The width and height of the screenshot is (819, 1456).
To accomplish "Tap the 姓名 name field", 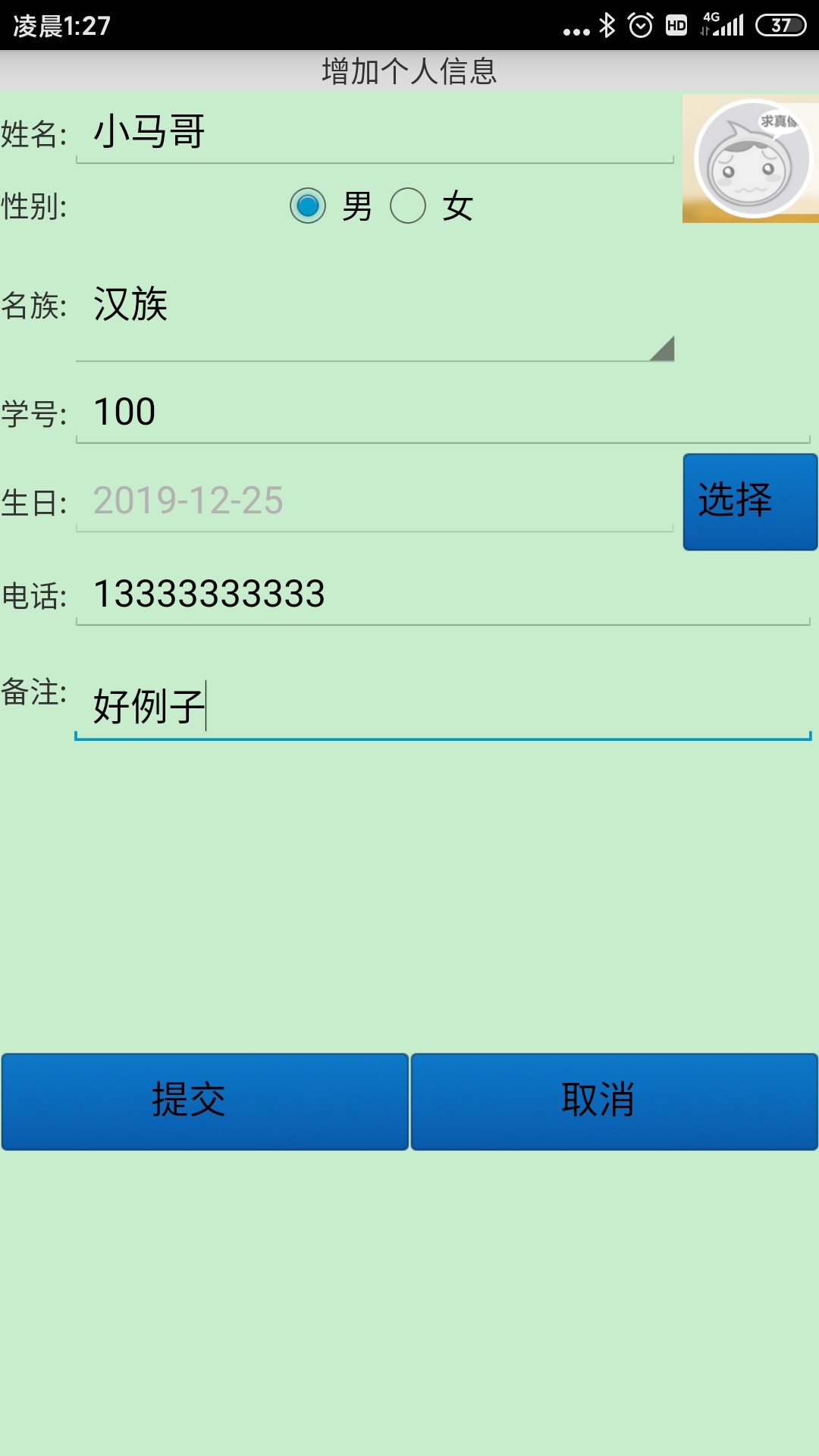I will tap(375, 133).
